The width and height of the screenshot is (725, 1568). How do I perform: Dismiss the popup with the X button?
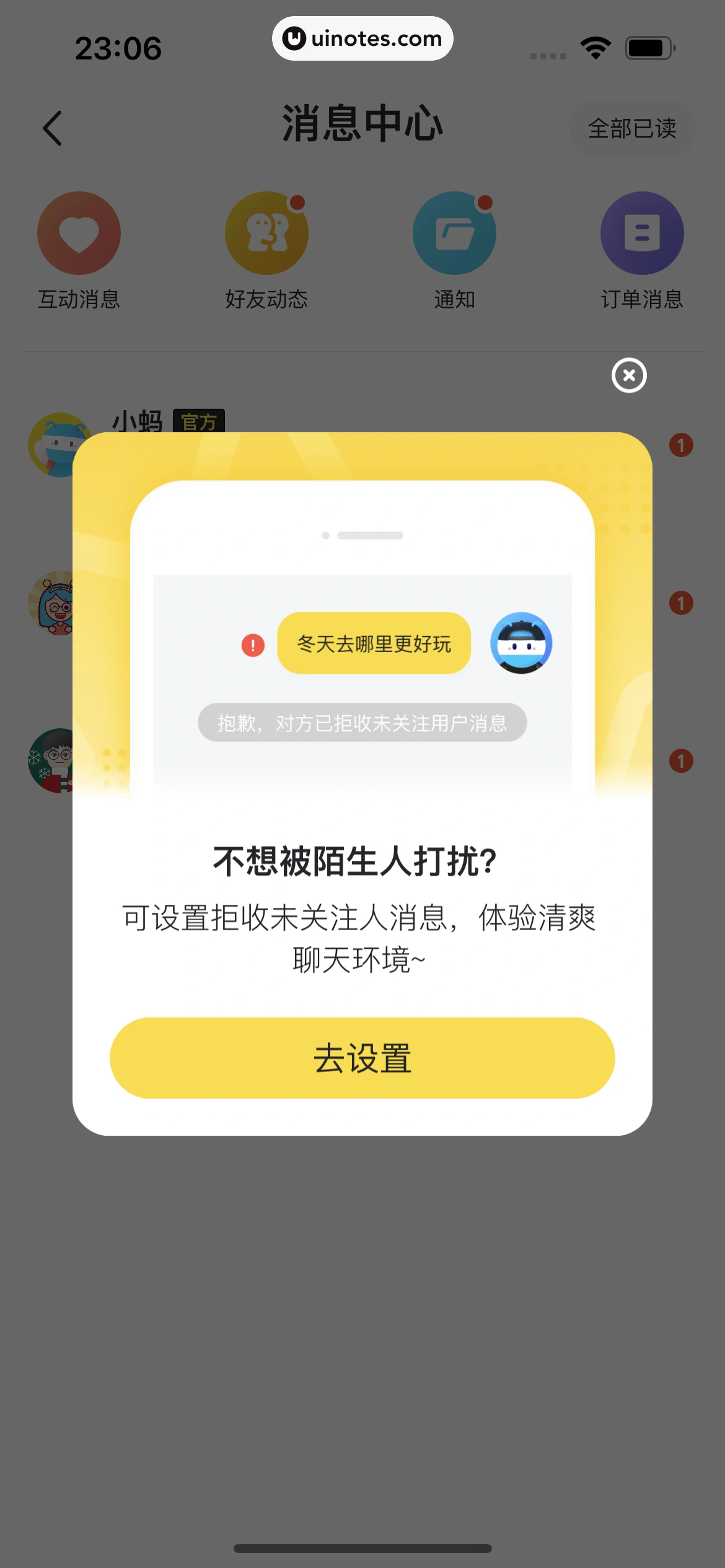tap(629, 376)
